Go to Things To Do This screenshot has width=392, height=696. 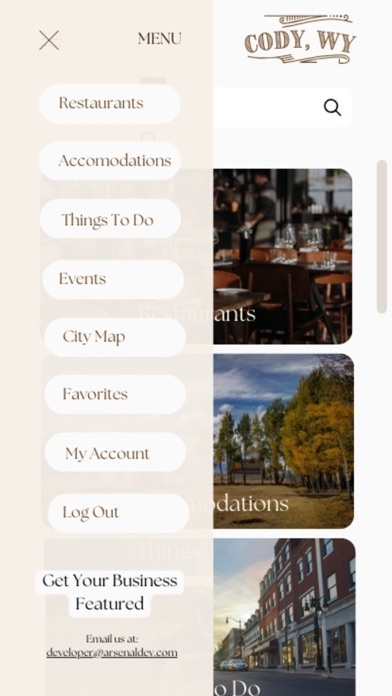coord(110,219)
